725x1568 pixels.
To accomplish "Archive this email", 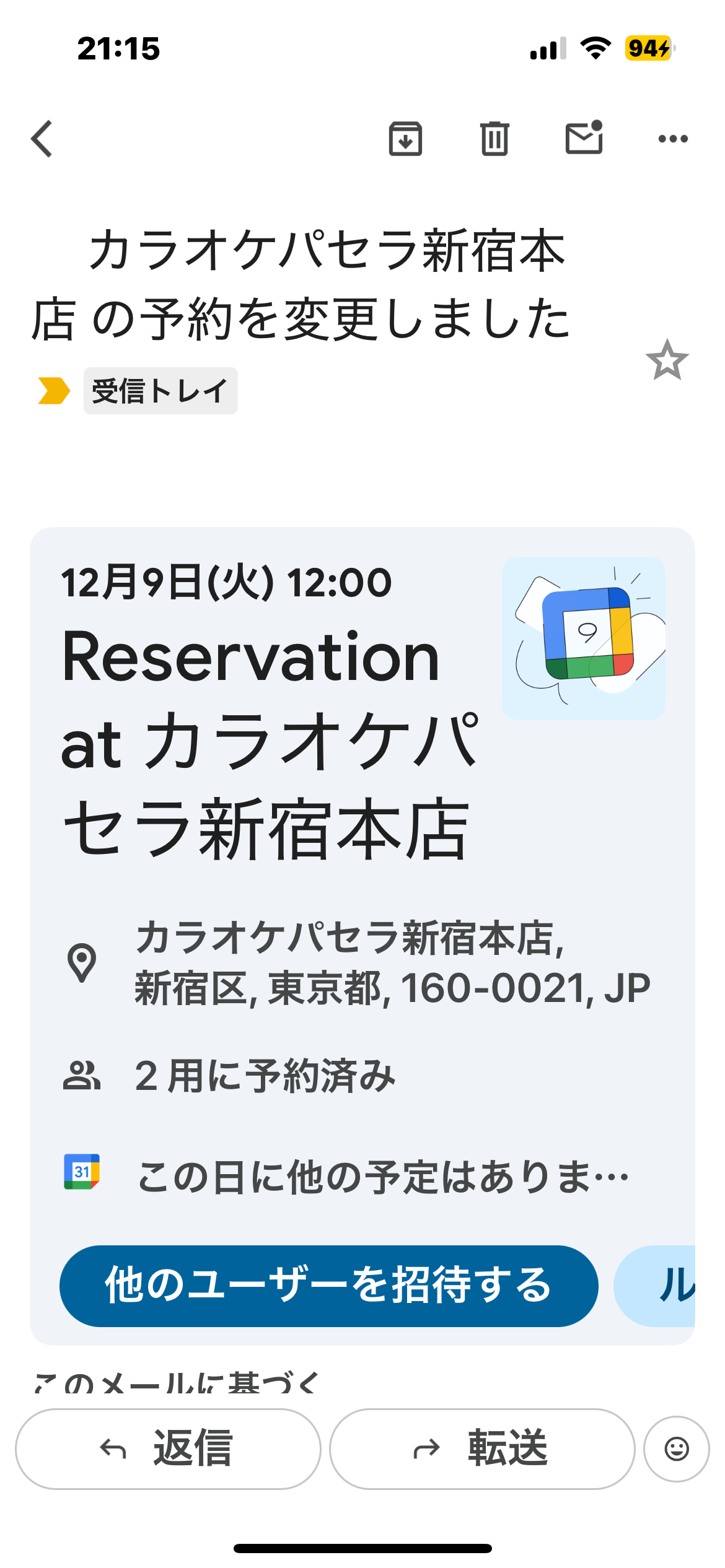I will (405, 139).
